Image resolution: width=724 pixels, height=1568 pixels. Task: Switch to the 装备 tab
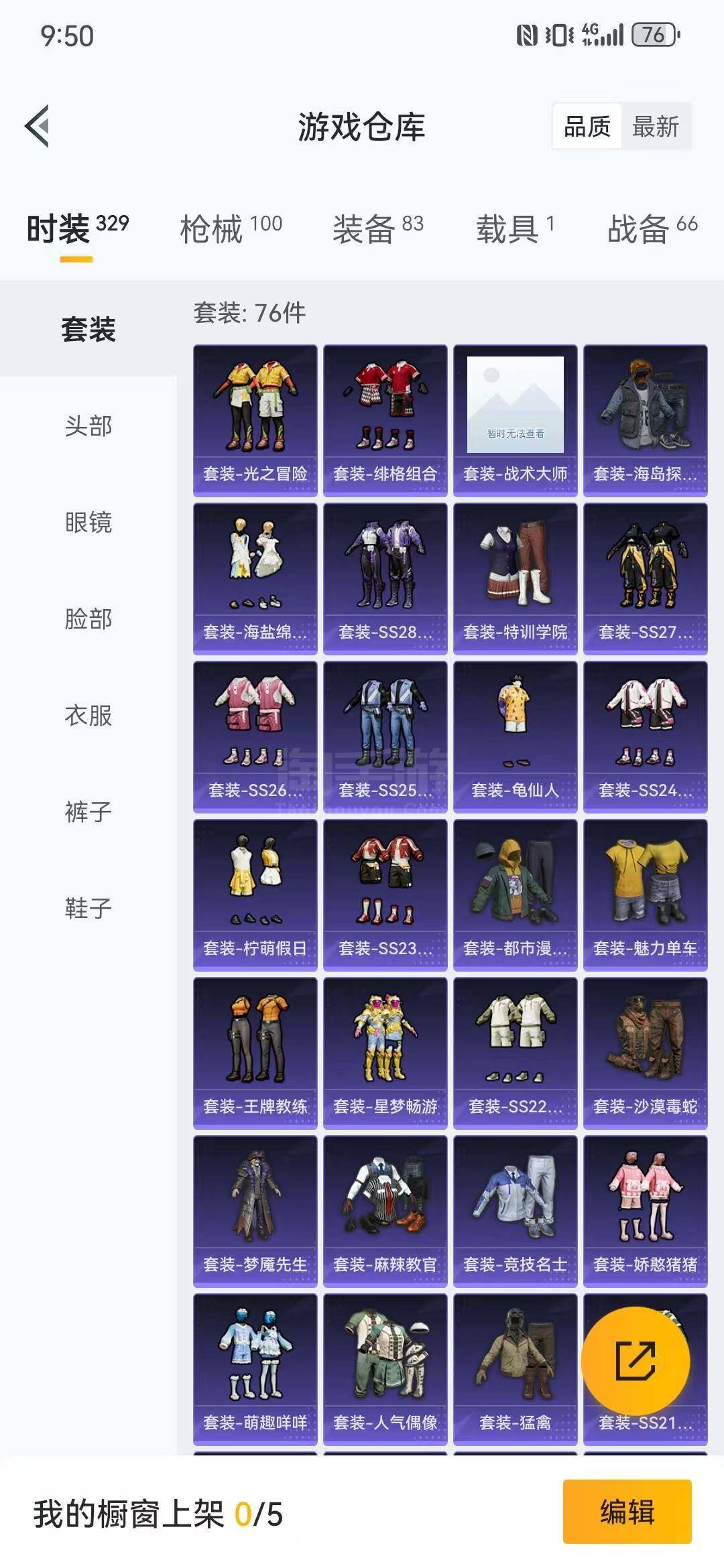coord(378,229)
